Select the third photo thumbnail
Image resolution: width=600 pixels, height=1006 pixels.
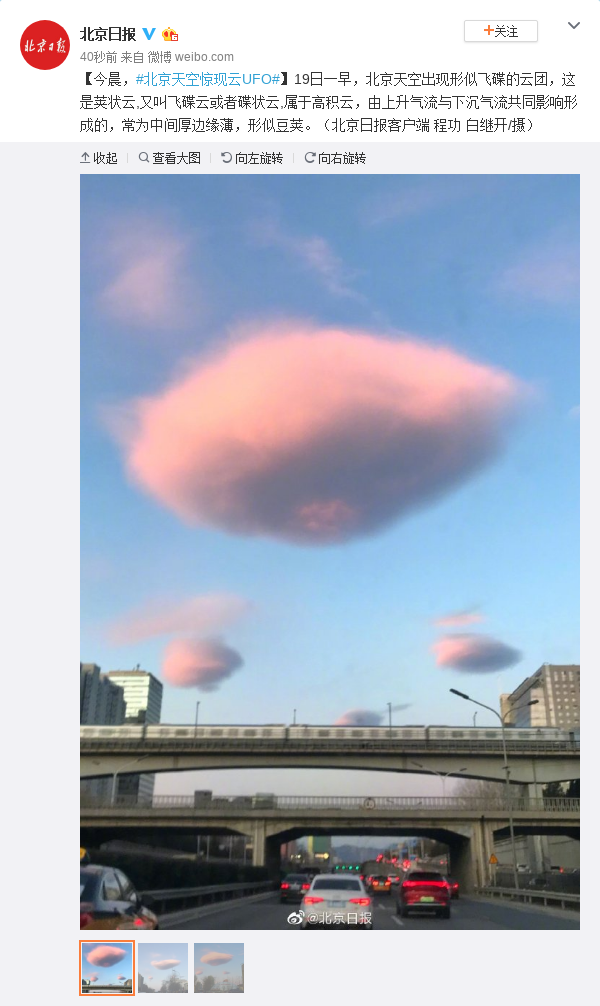(219, 968)
